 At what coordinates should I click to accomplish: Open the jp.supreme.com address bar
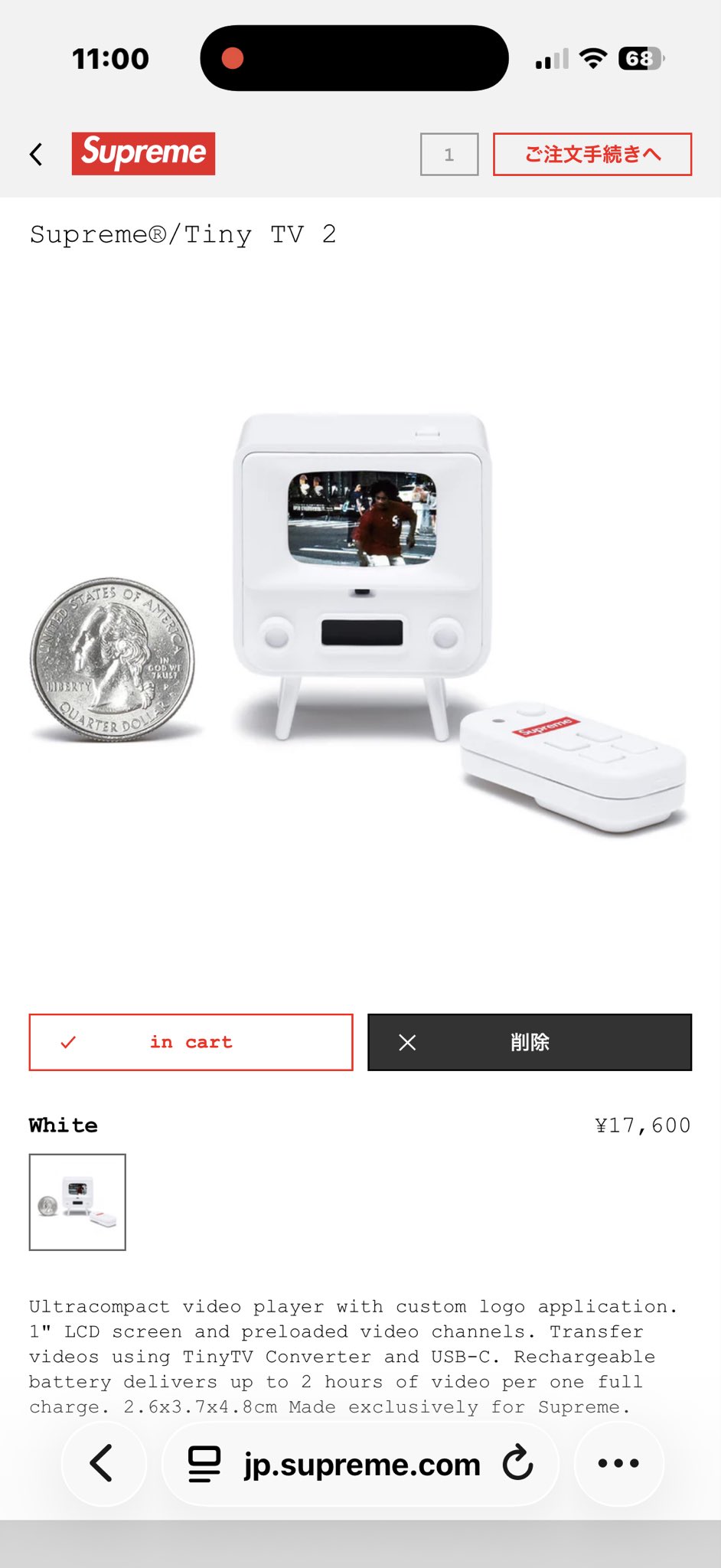pyautogui.click(x=361, y=1464)
